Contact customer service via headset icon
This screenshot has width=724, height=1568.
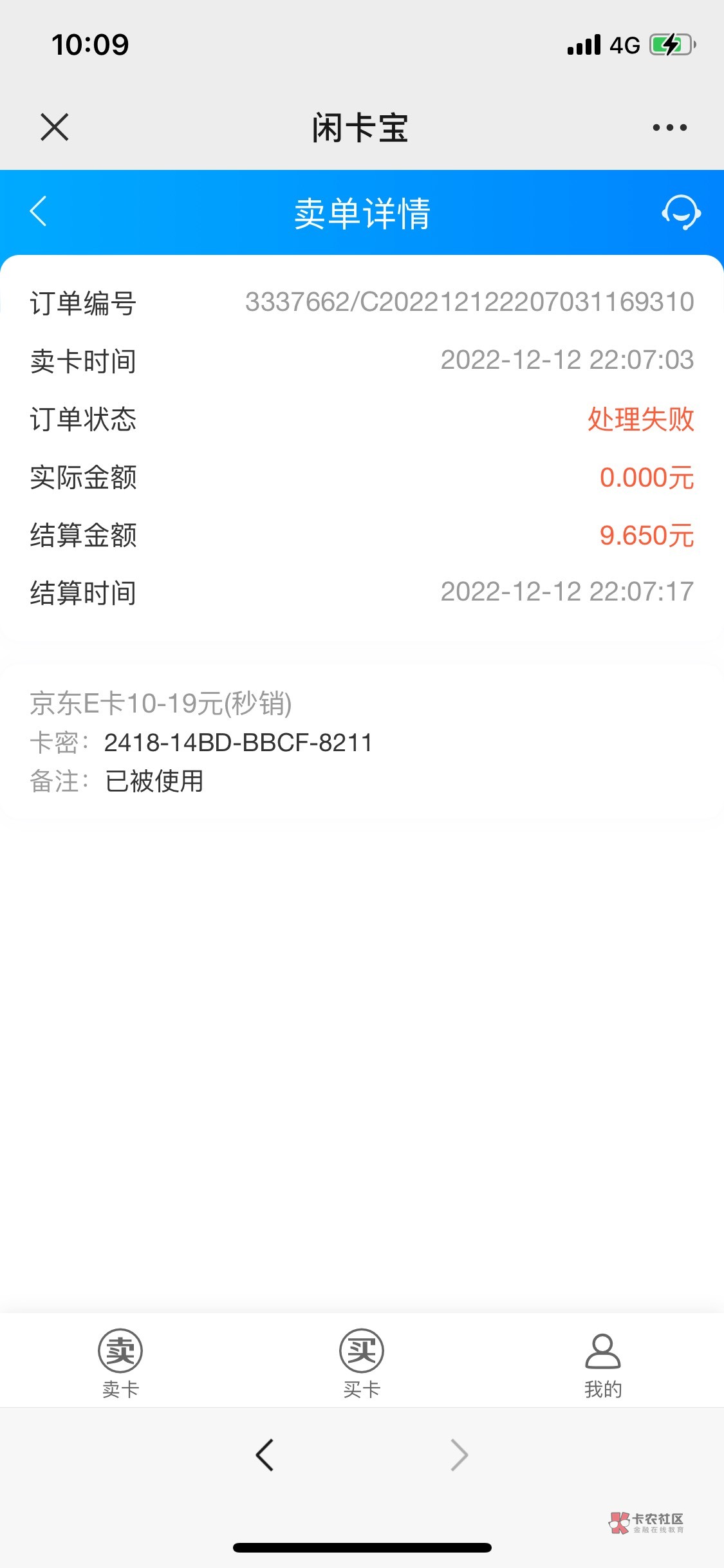[x=681, y=212]
